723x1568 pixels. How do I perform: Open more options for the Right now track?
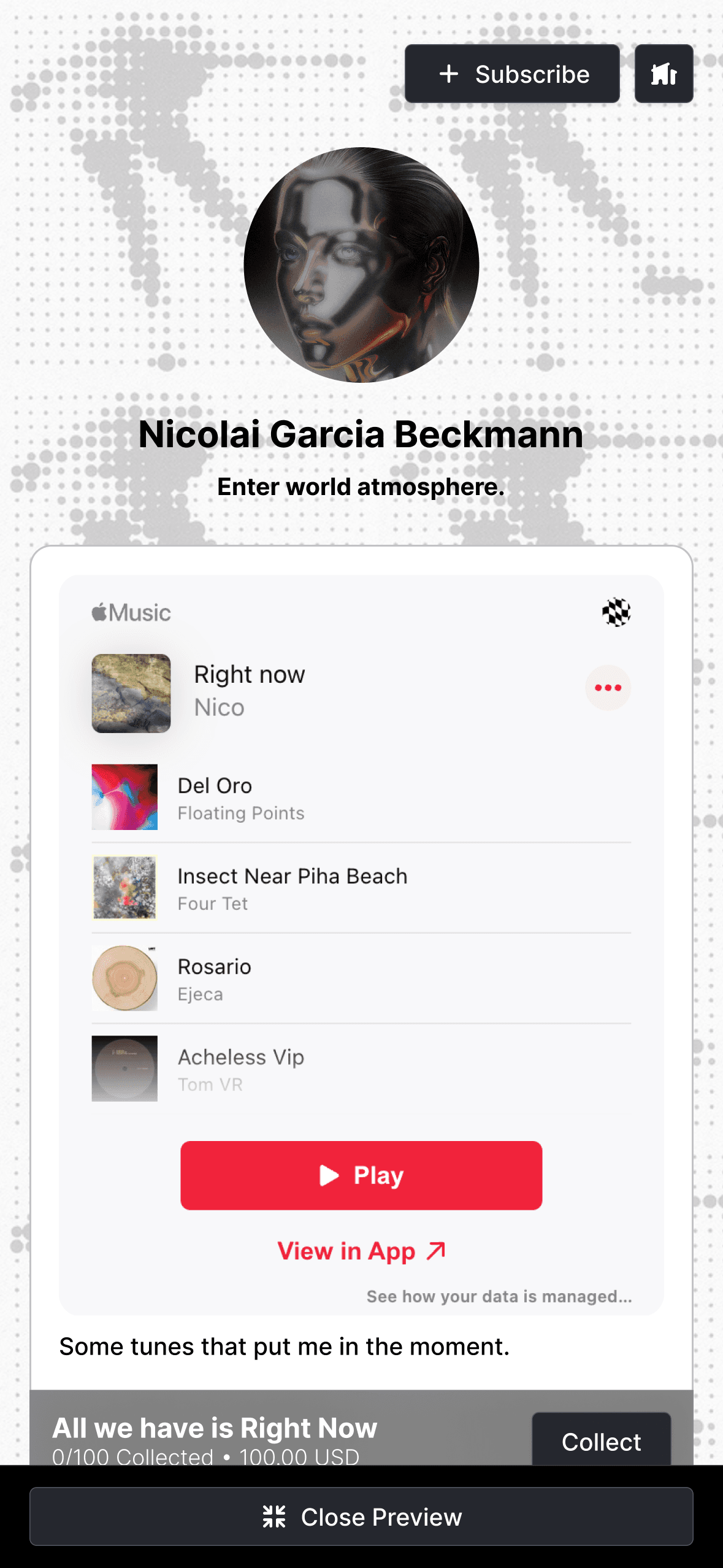point(607,688)
